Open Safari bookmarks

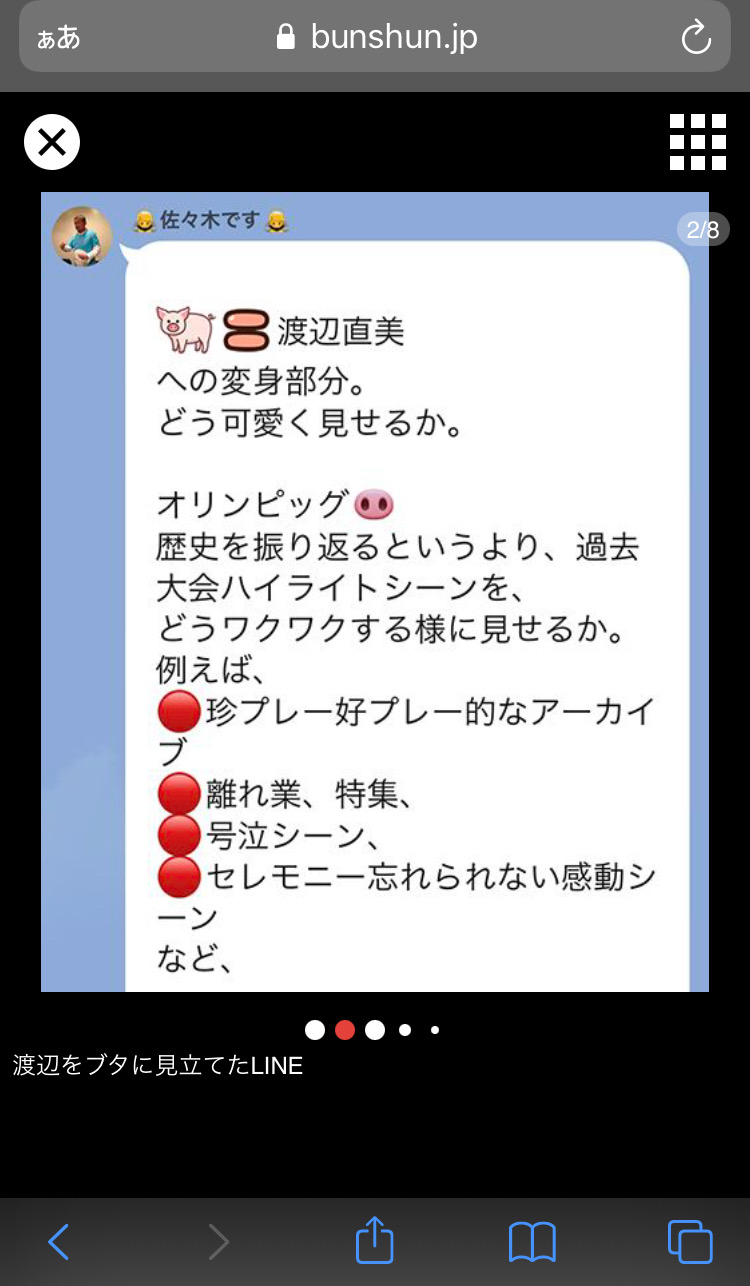532,1242
